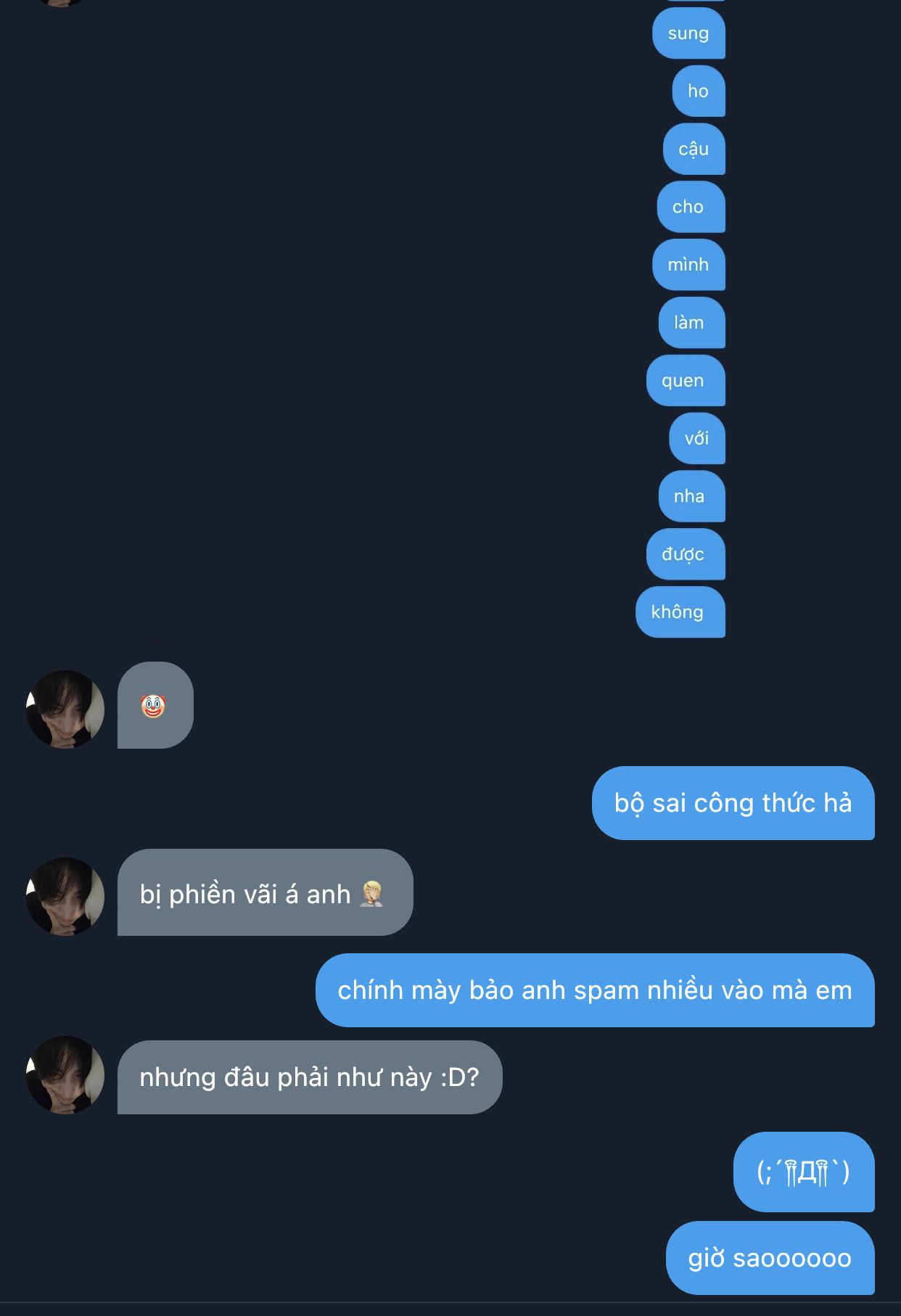Tap the "giờ saoooooo" message bubble

click(770, 1257)
